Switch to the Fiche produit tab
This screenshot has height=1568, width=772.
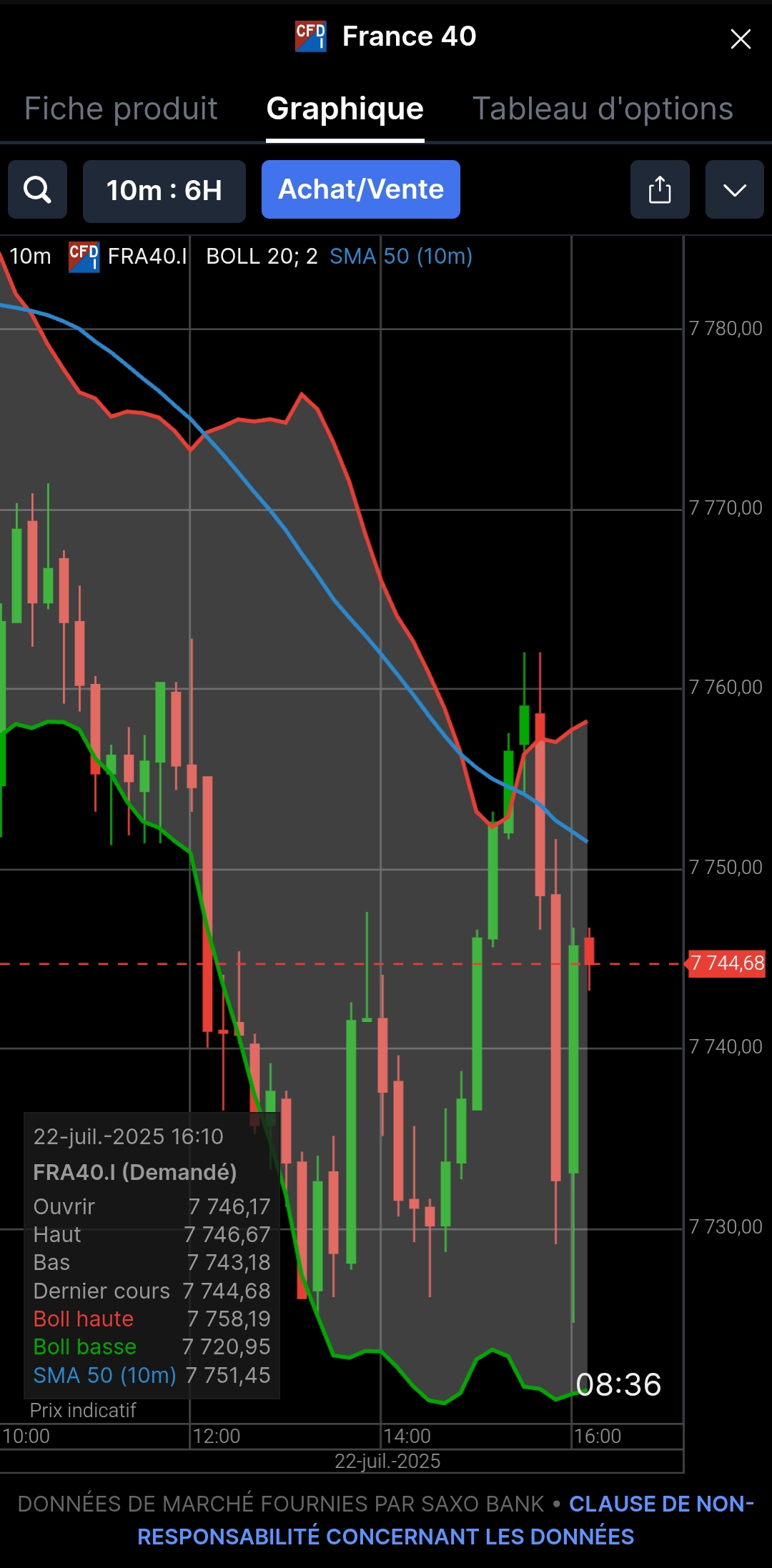(121, 109)
